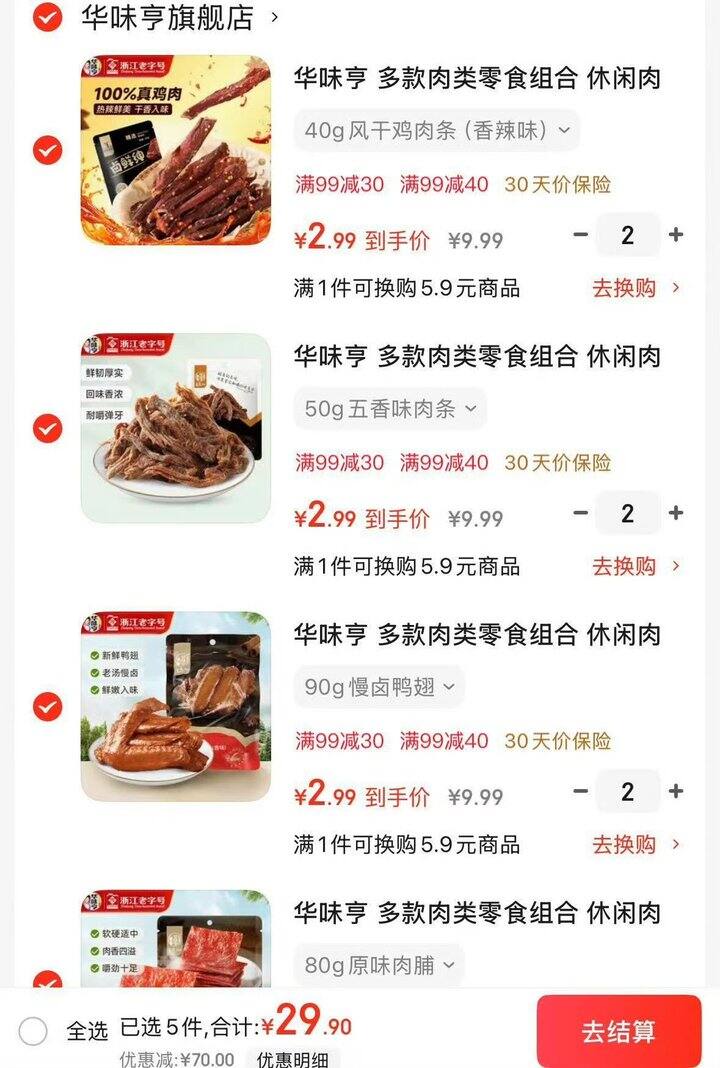Expand the 50g 五香味肉条 spec dropdown
This screenshot has width=720, height=1068.
(x=390, y=408)
